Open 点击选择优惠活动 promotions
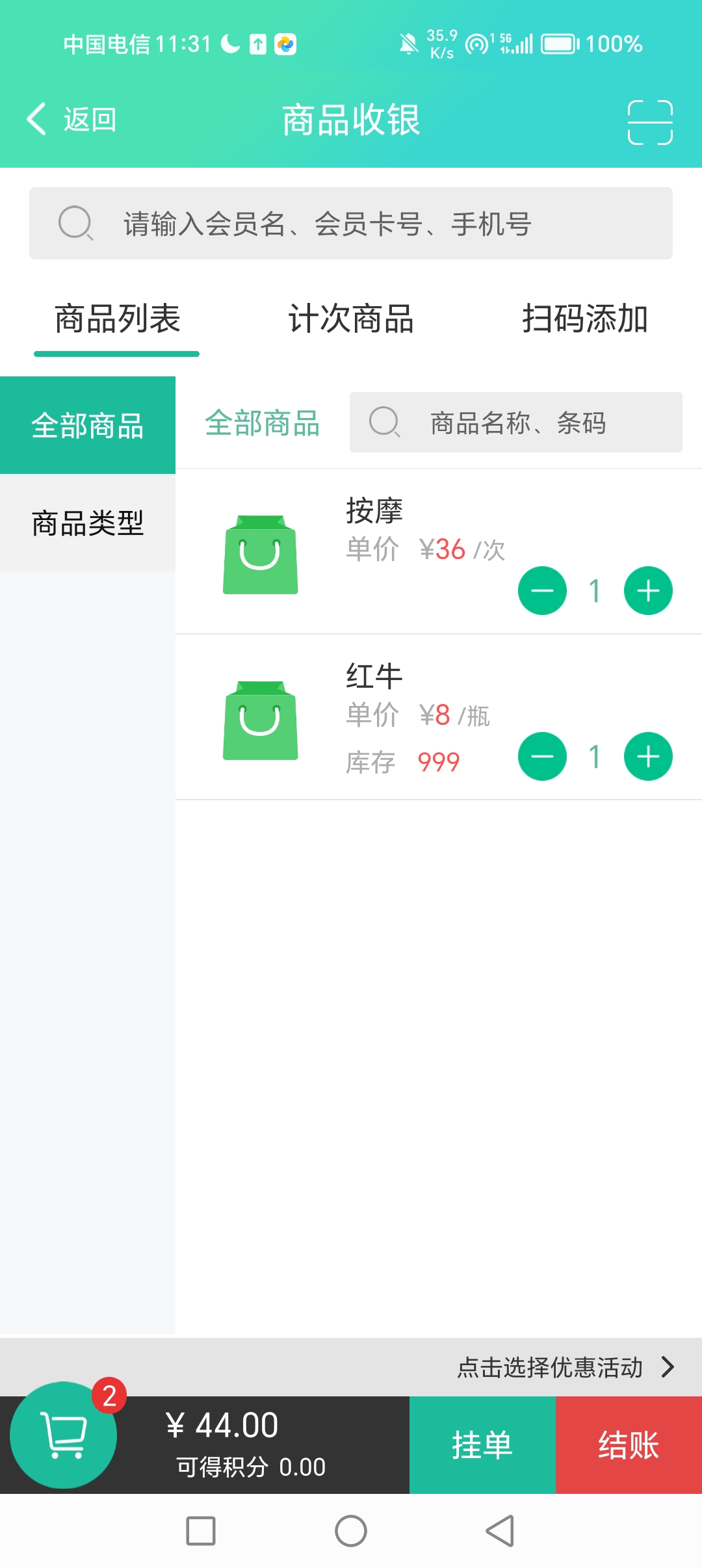Viewport: 702px width, 1568px height. [x=565, y=1367]
